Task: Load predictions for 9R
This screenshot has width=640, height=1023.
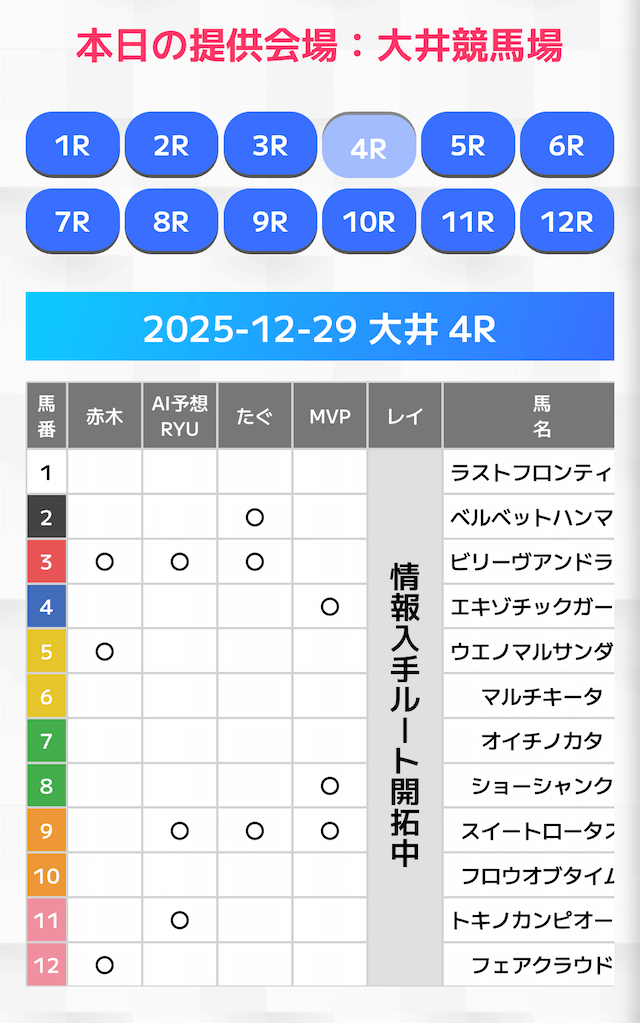Action: coord(270,221)
